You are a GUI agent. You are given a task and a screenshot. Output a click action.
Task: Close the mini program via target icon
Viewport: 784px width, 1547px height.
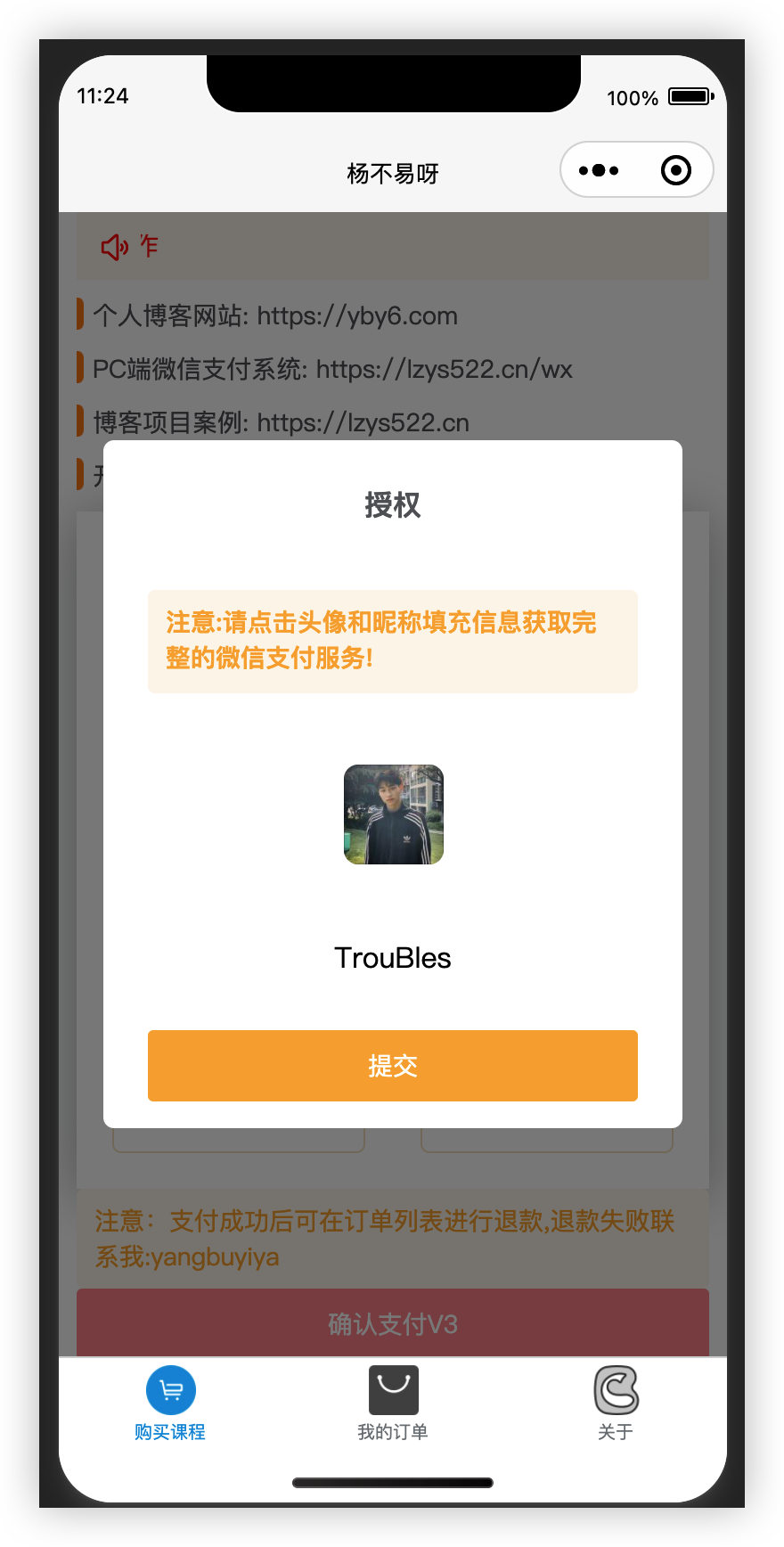tap(676, 170)
